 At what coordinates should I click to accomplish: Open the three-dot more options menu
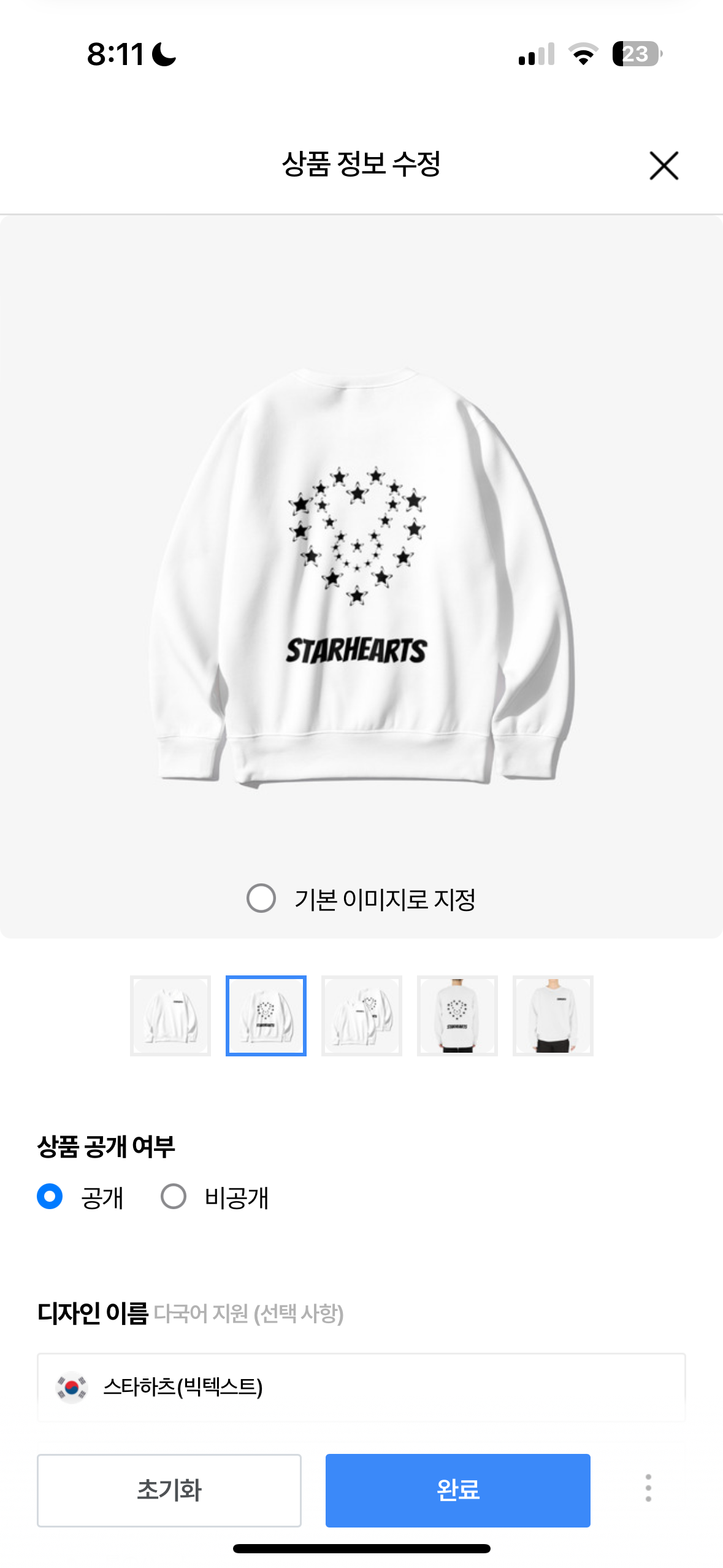click(x=648, y=1489)
